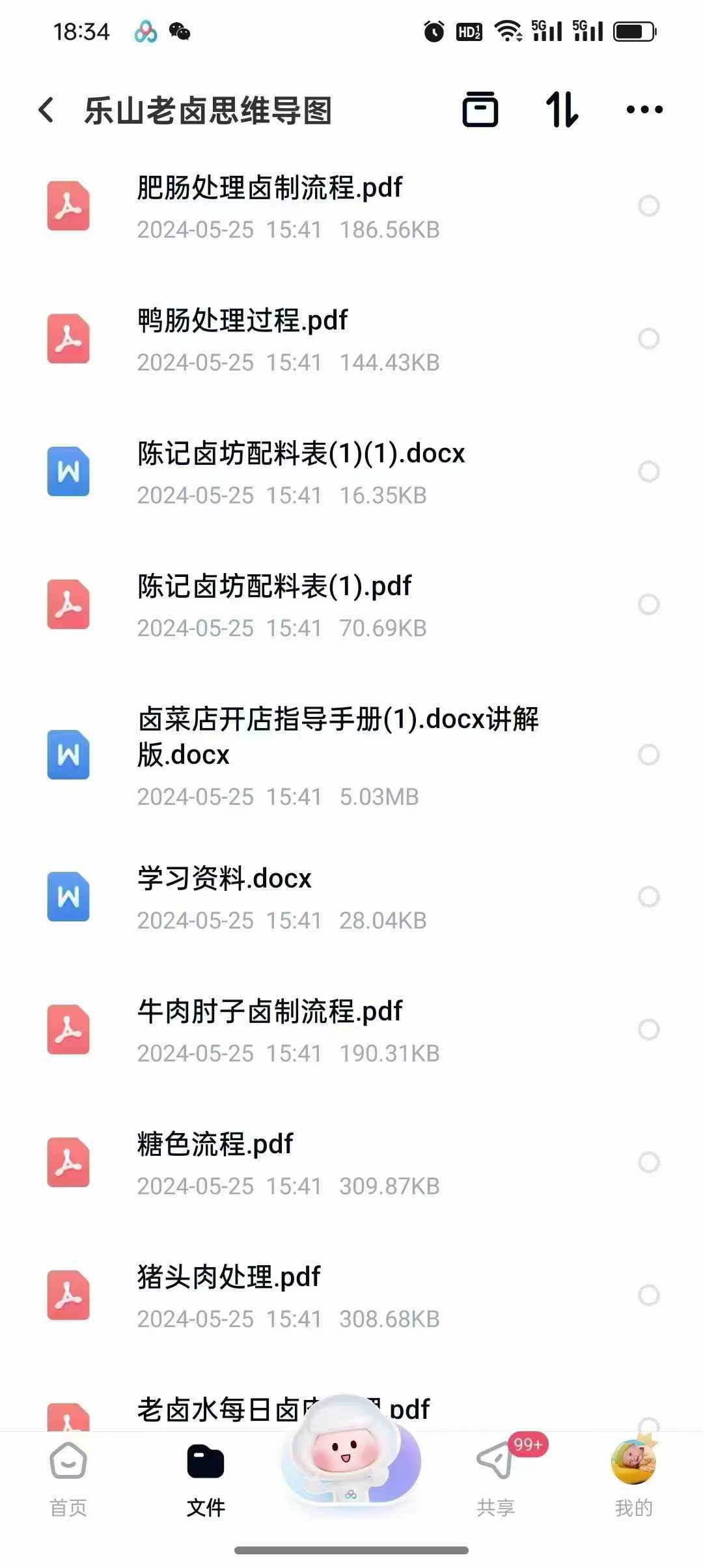Select the circle for 牛肉肘子卤制流程.pdf
The width and height of the screenshot is (703, 1568).
coord(648,1029)
